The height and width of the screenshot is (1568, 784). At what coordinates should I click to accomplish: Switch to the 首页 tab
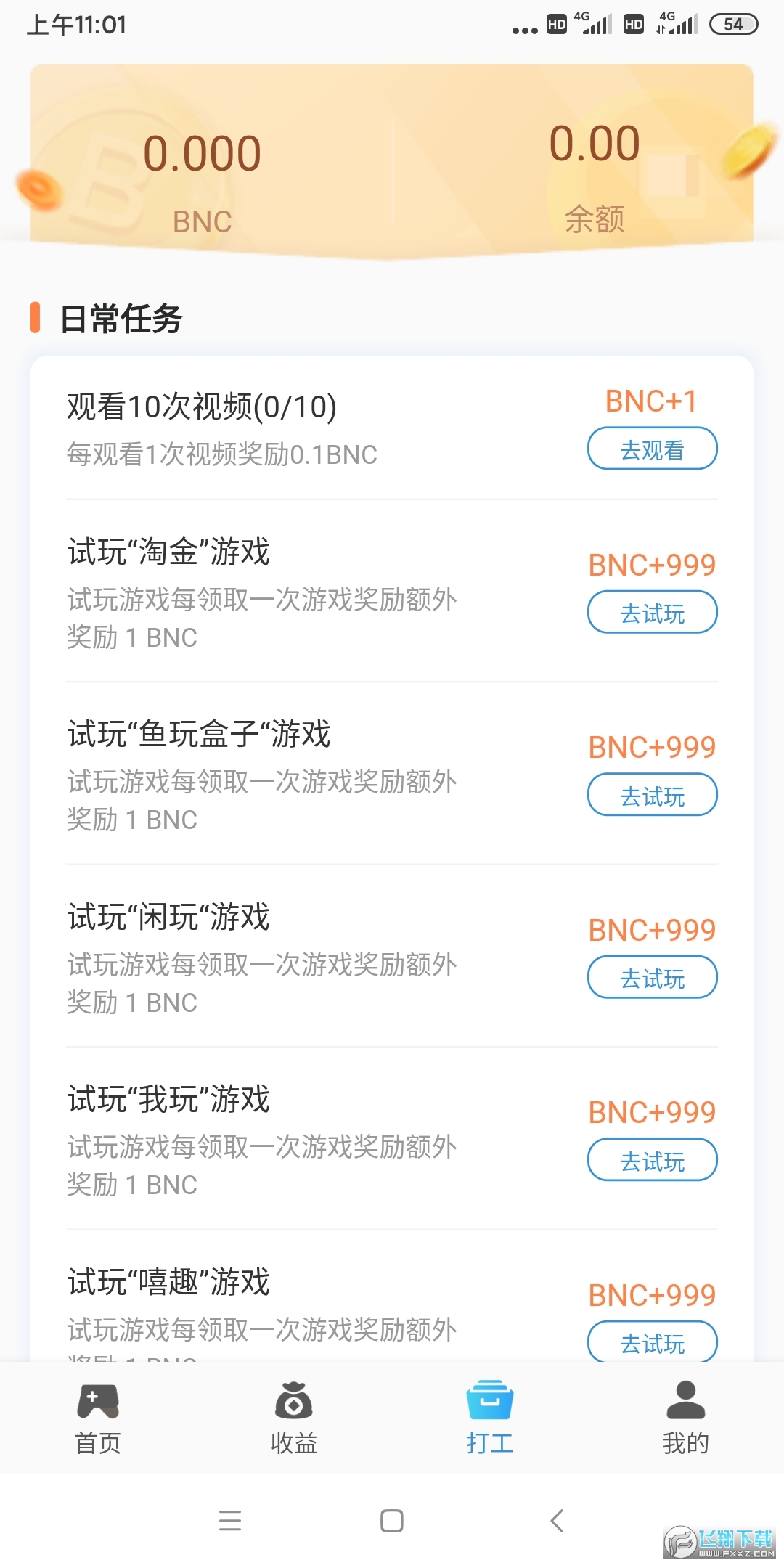click(x=98, y=1418)
